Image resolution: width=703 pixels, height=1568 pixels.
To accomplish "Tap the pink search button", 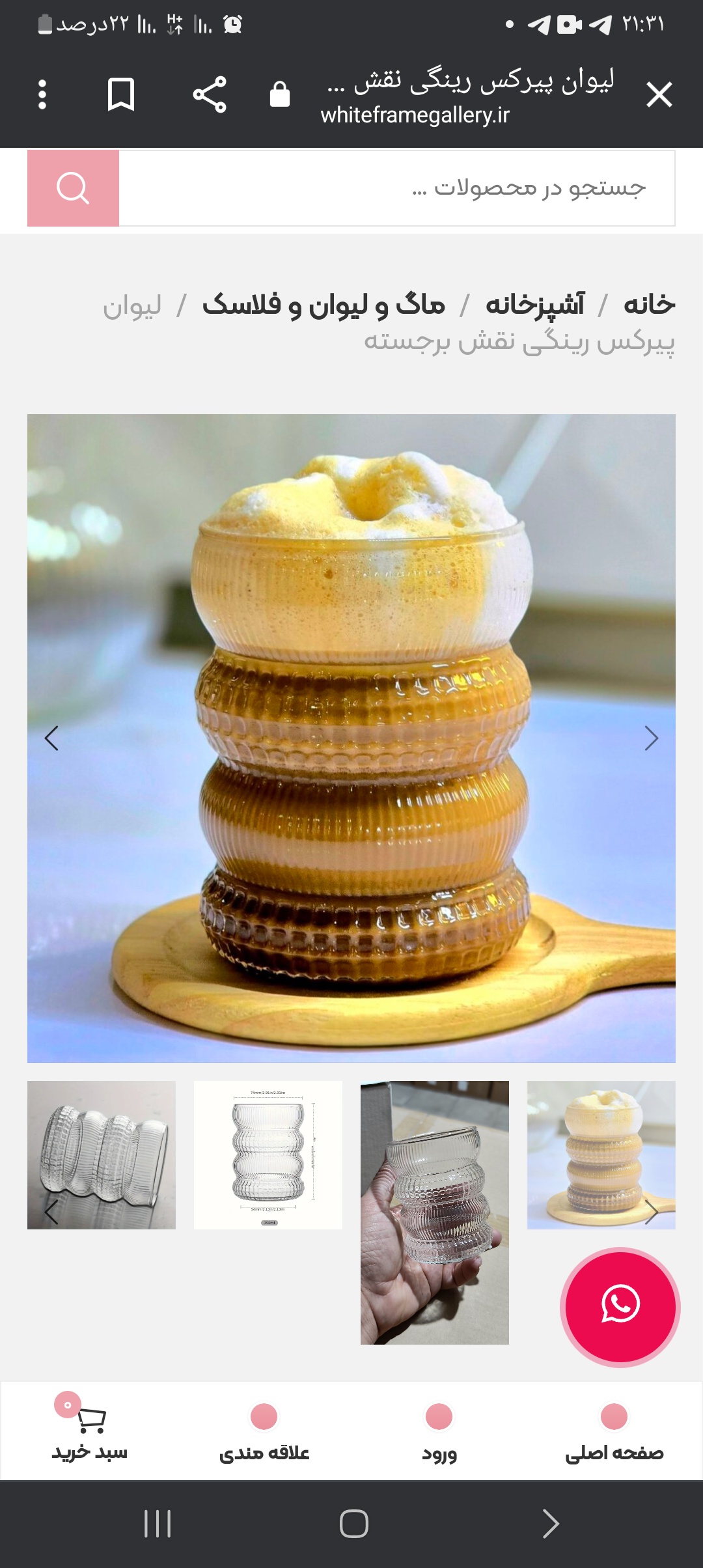I will (x=73, y=188).
